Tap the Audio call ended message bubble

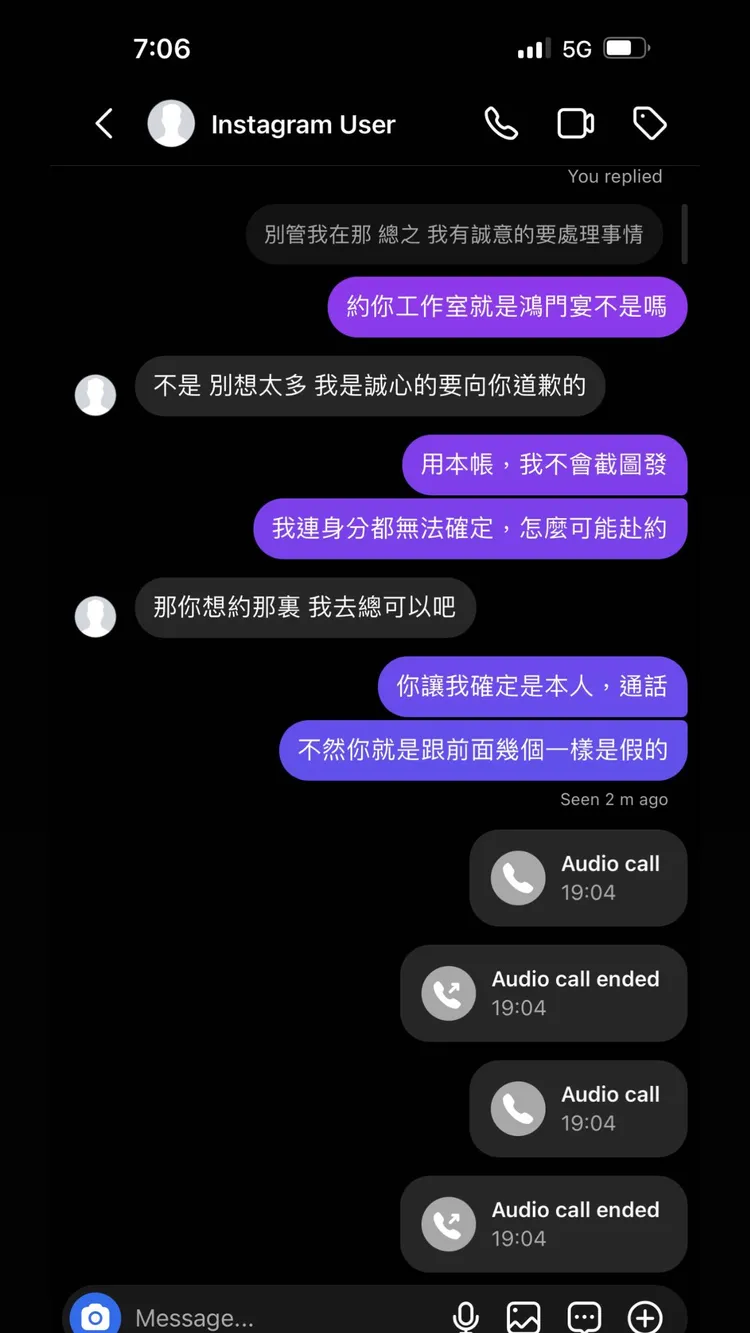pyautogui.click(x=543, y=993)
